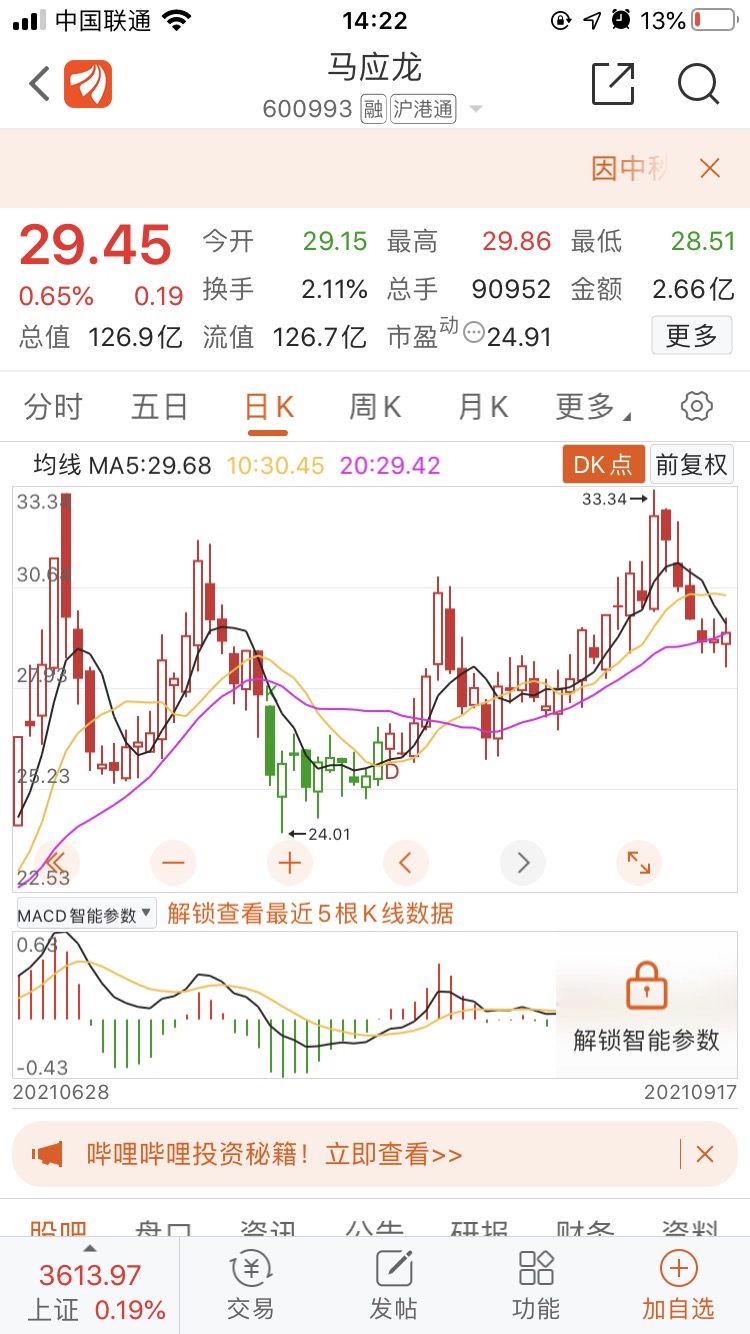The width and height of the screenshot is (750, 1334).
Task: Expand the chart to fullscreen
Action: click(638, 861)
